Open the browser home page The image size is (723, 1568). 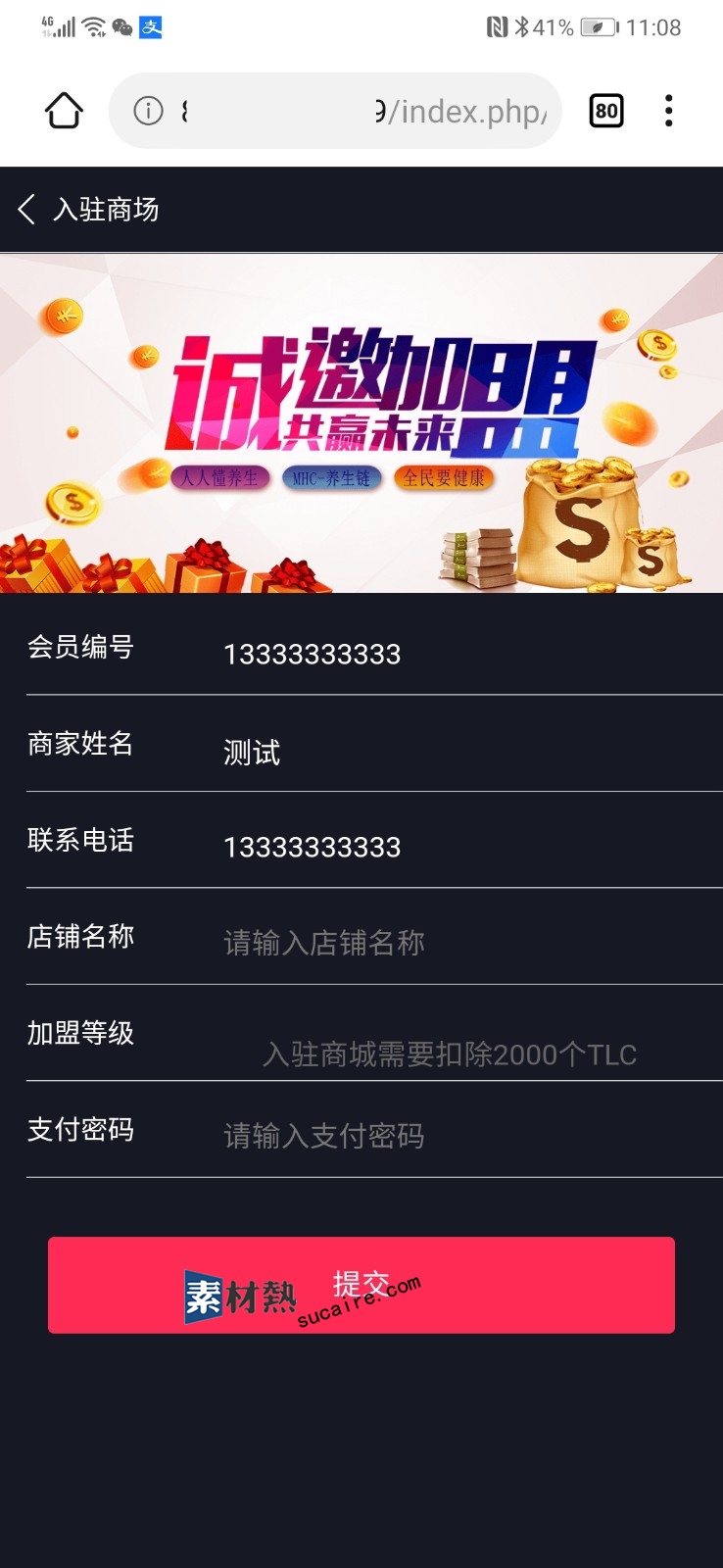point(64,111)
